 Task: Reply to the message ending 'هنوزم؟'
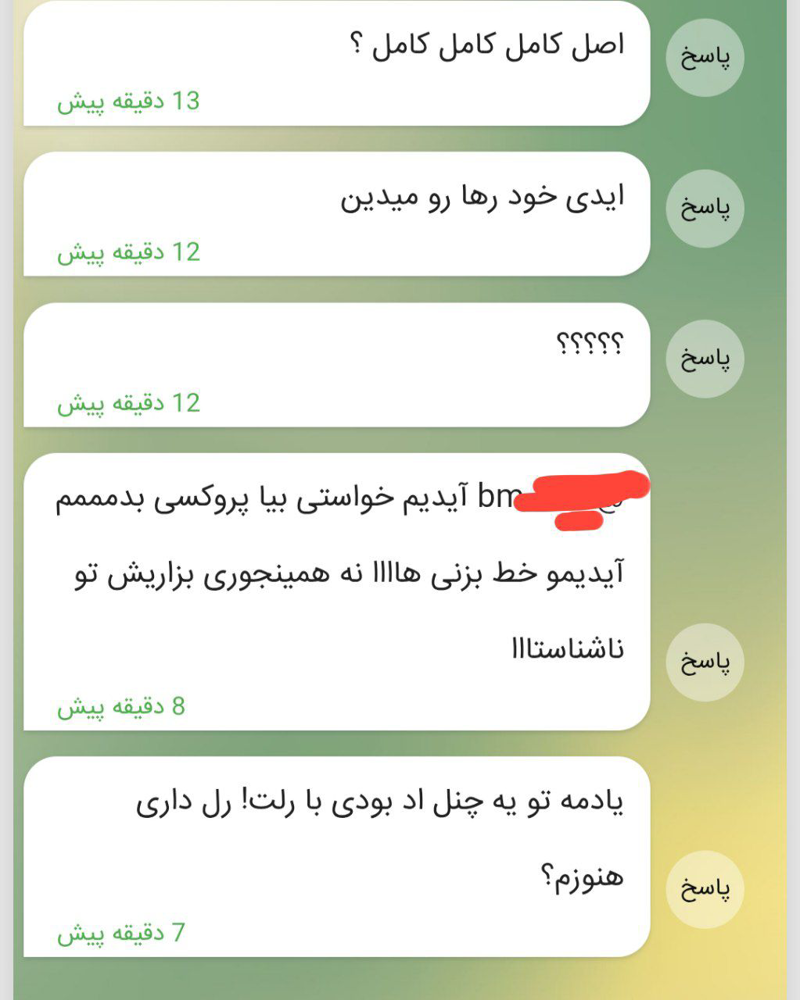click(x=706, y=890)
